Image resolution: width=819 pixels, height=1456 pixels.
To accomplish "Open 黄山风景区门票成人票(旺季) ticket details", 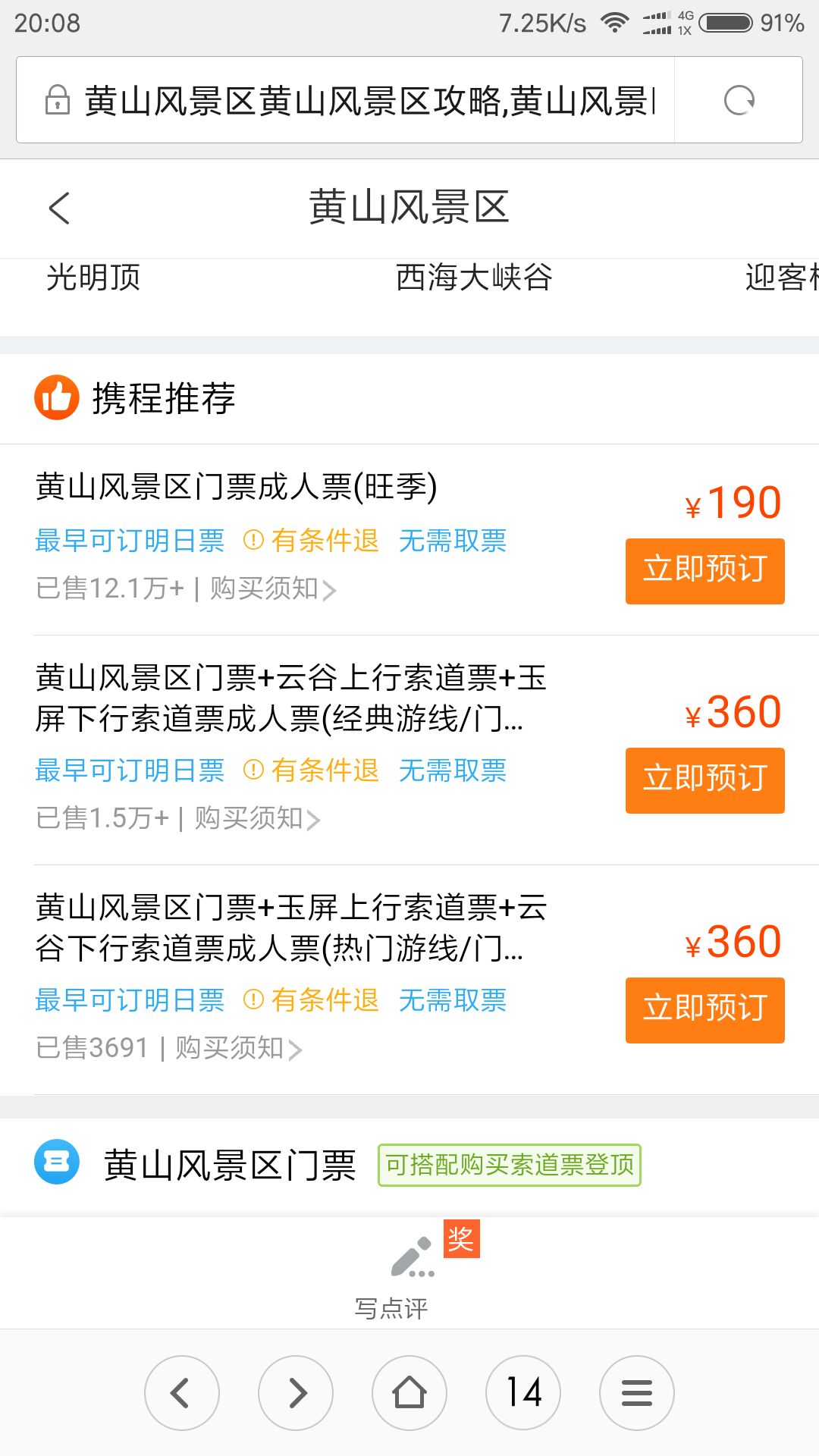I will coord(236,487).
